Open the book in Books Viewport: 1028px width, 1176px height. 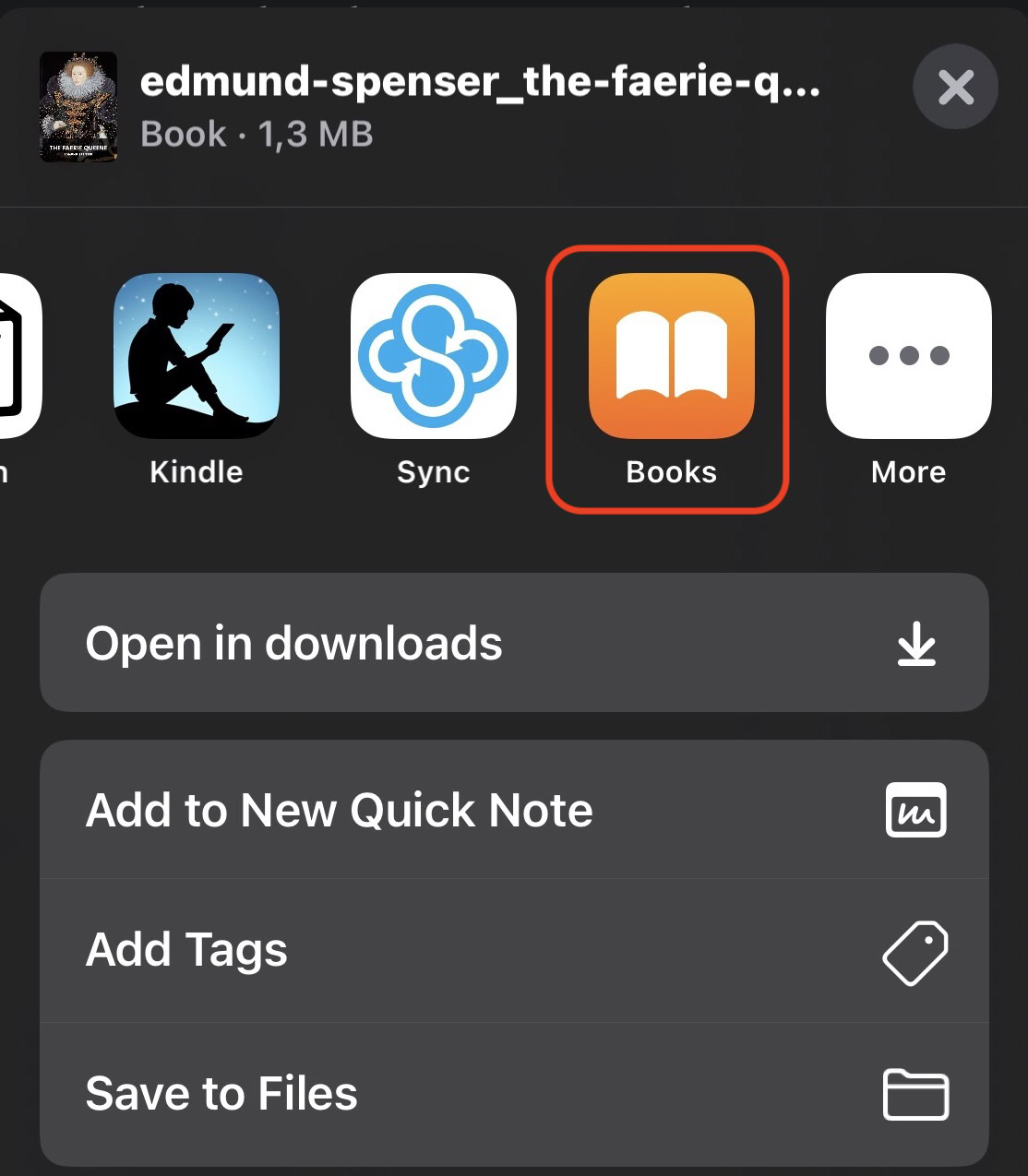click(671, 357)
